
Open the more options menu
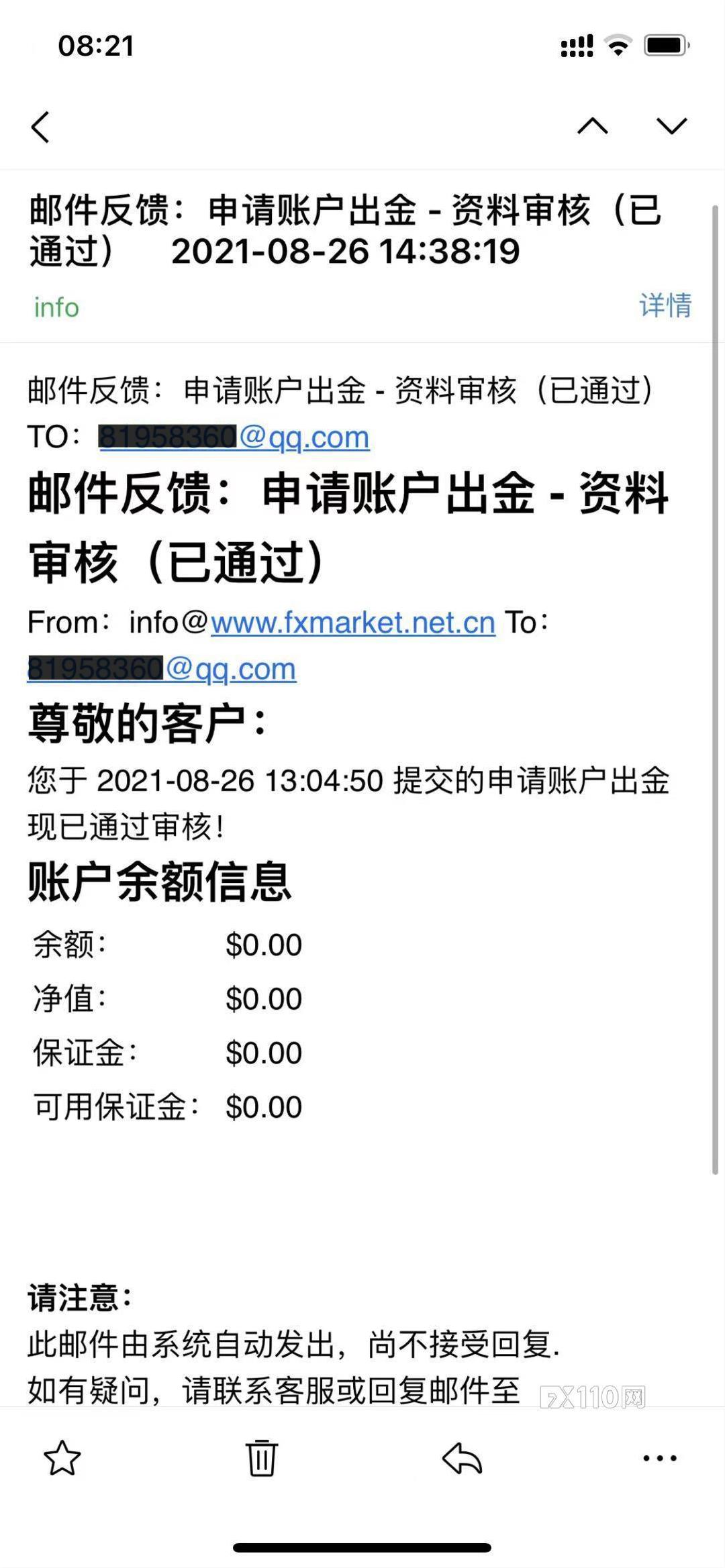(x=660, y=1458)
